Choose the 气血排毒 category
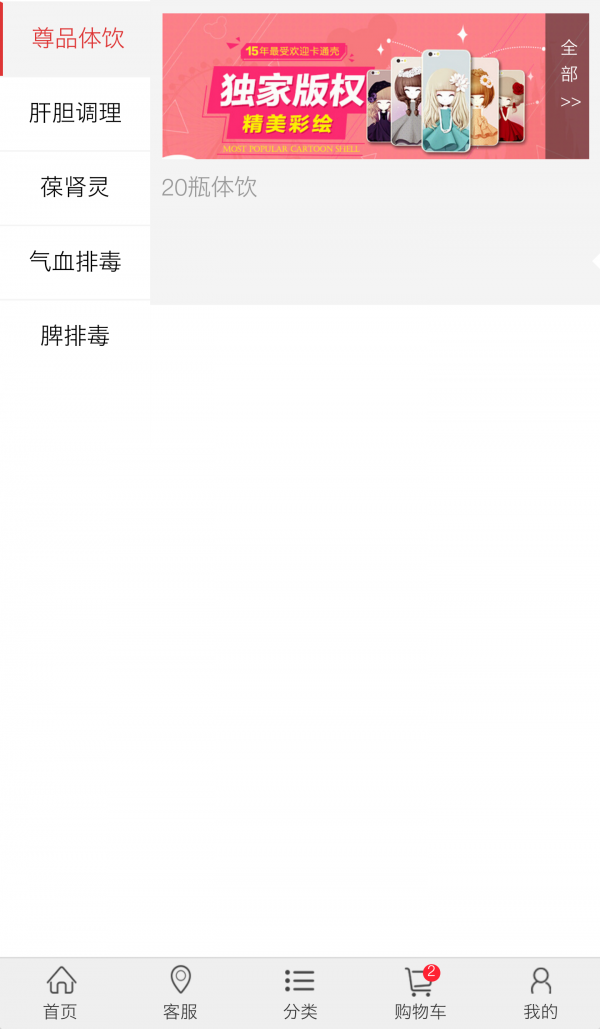 75,262
